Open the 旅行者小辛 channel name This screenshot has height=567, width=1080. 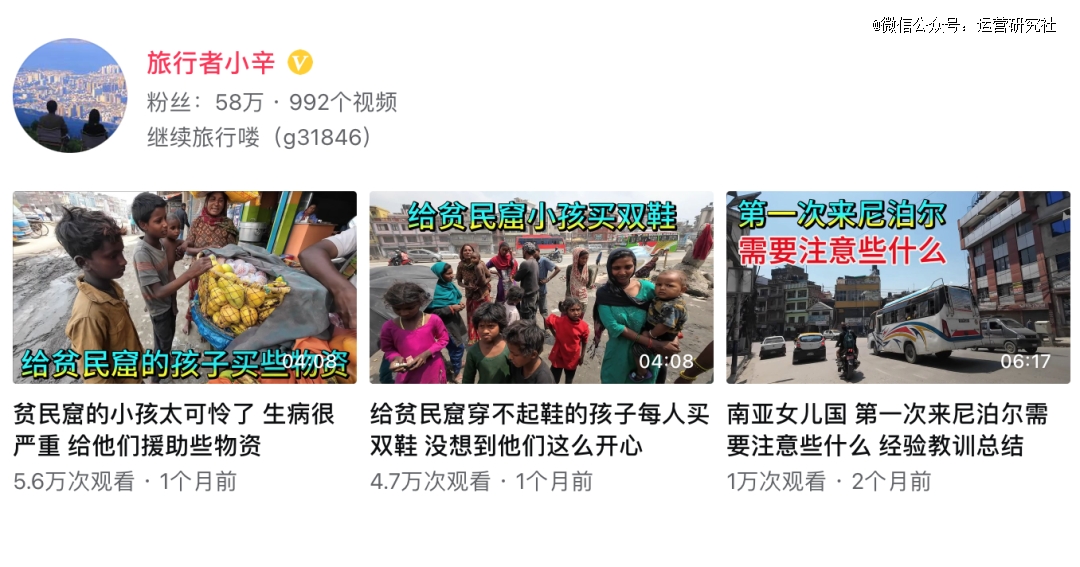pyautogui.click(x=210, y=63)
